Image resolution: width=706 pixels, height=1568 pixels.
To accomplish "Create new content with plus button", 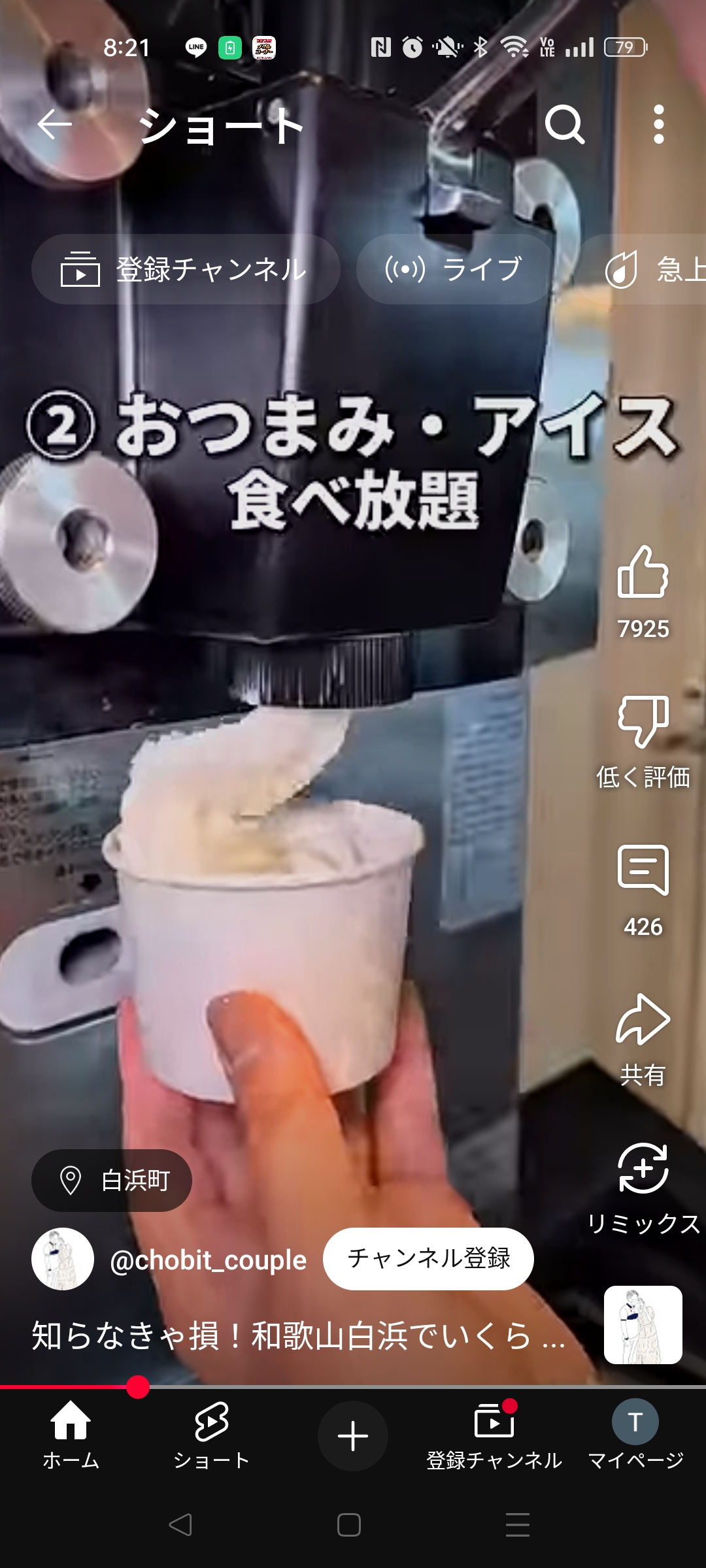I will coord(353,1436).
